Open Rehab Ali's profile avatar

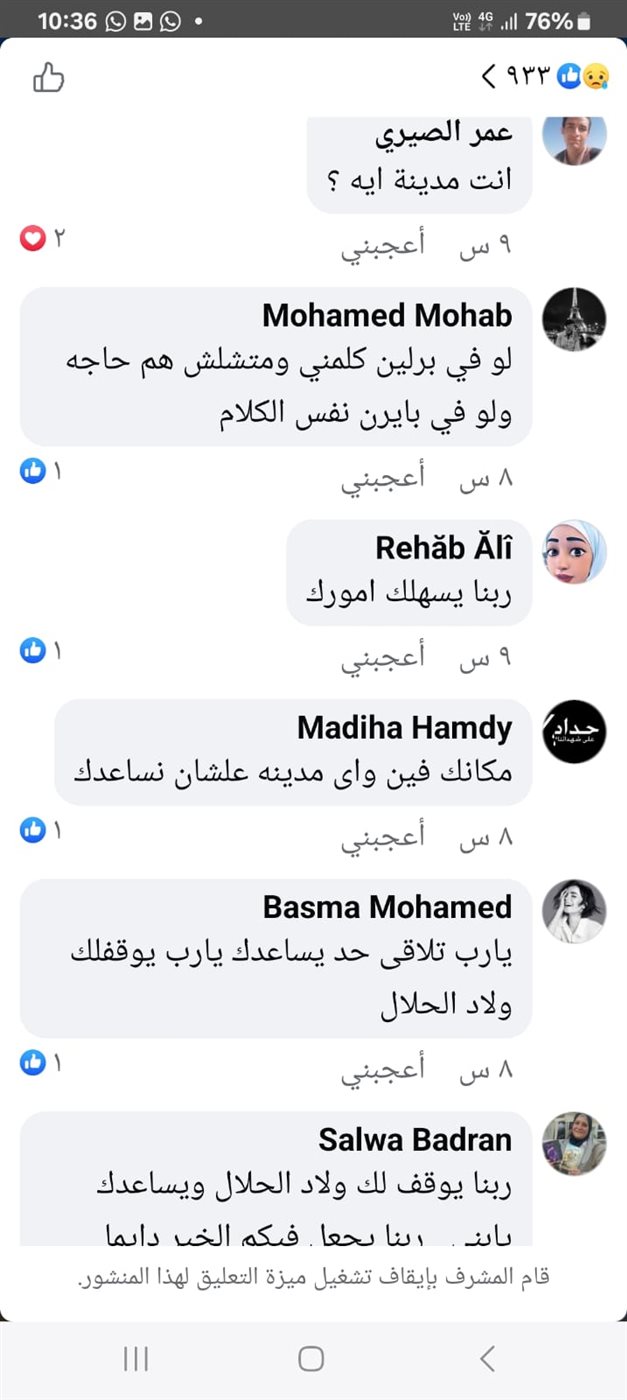pos(574,551)
